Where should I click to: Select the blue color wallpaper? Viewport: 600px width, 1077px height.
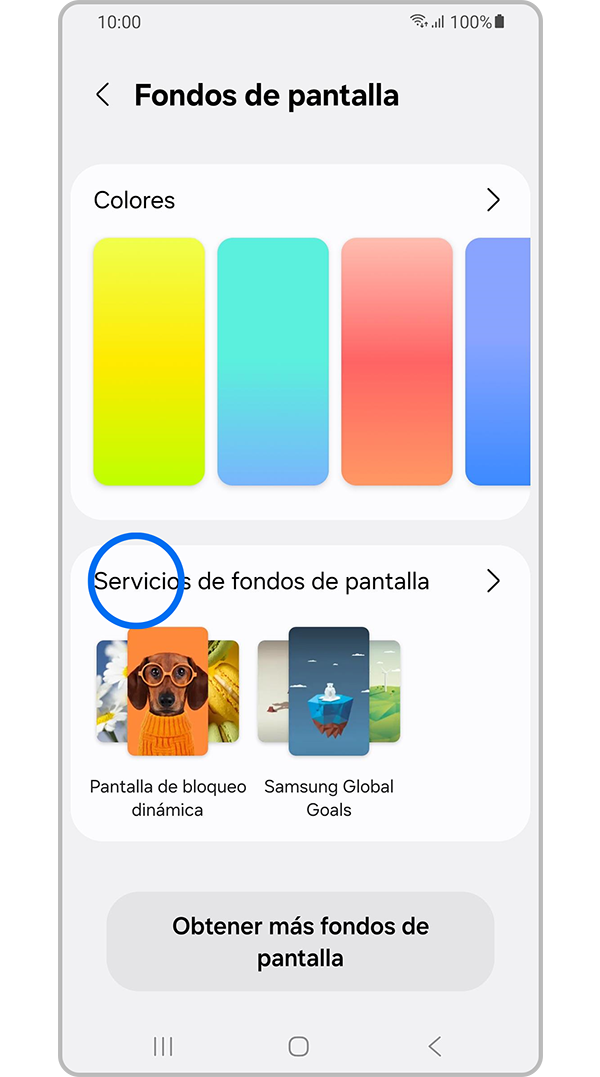coord(497,361)
